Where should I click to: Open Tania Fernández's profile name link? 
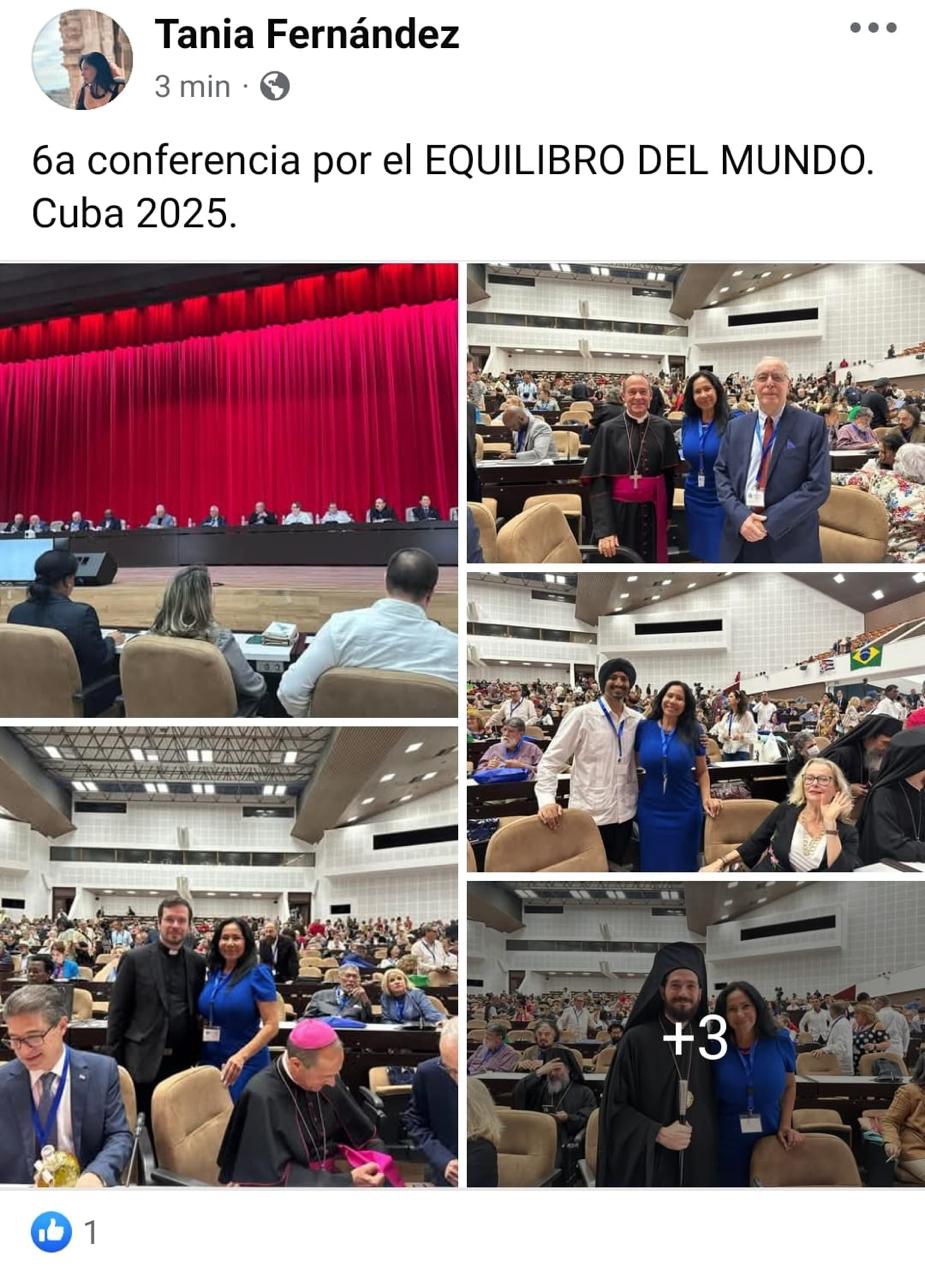306,35
